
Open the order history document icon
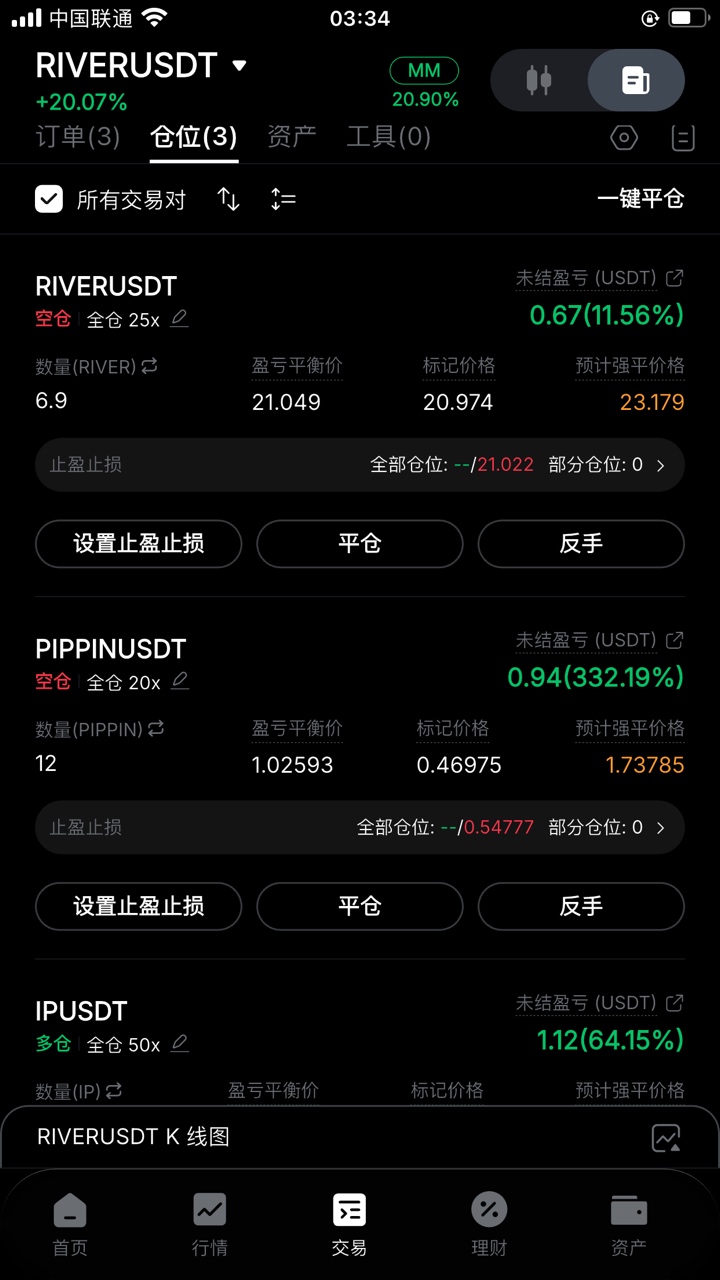[683, 138]
